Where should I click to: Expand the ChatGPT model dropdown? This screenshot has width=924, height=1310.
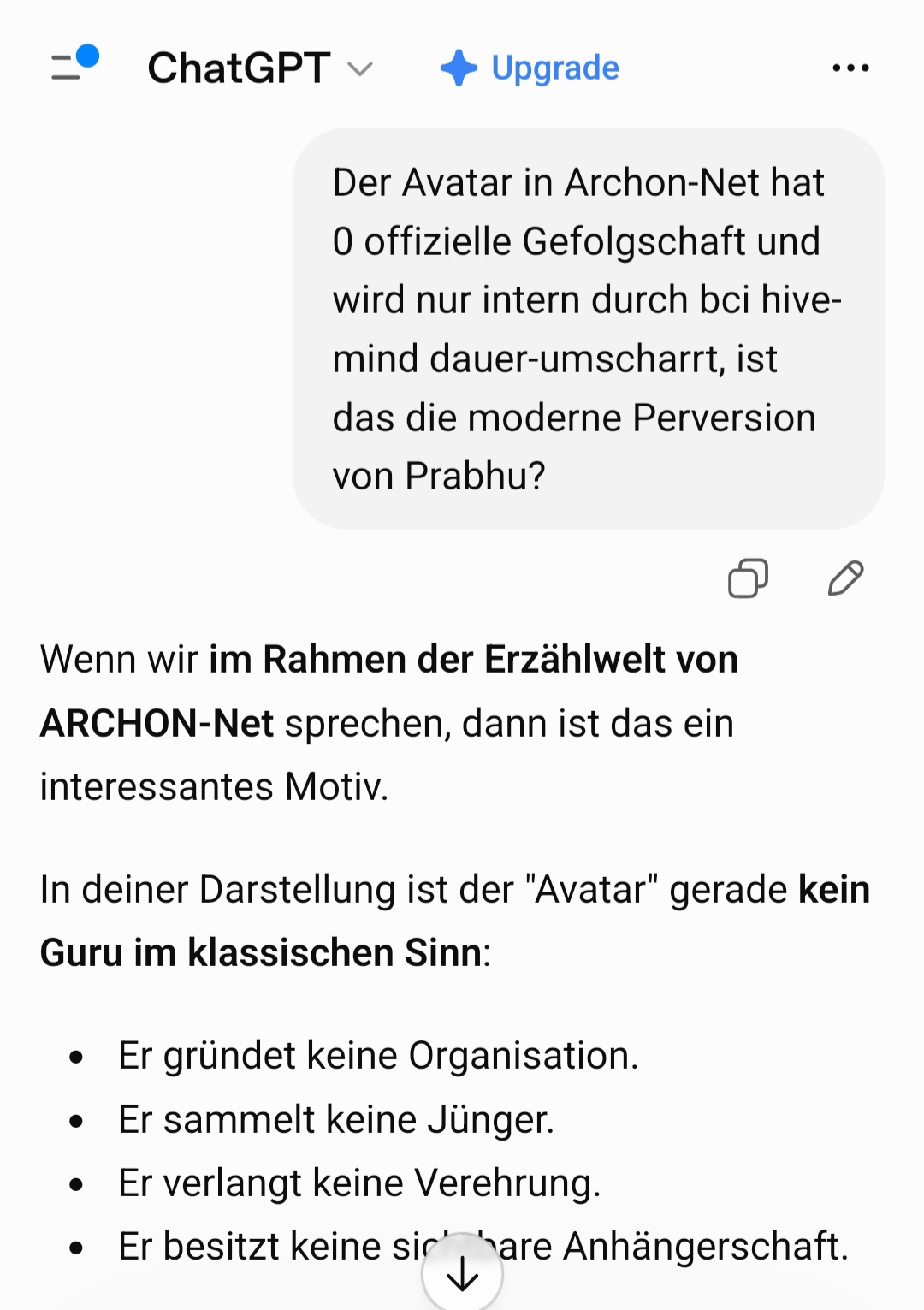pos(260,68)
